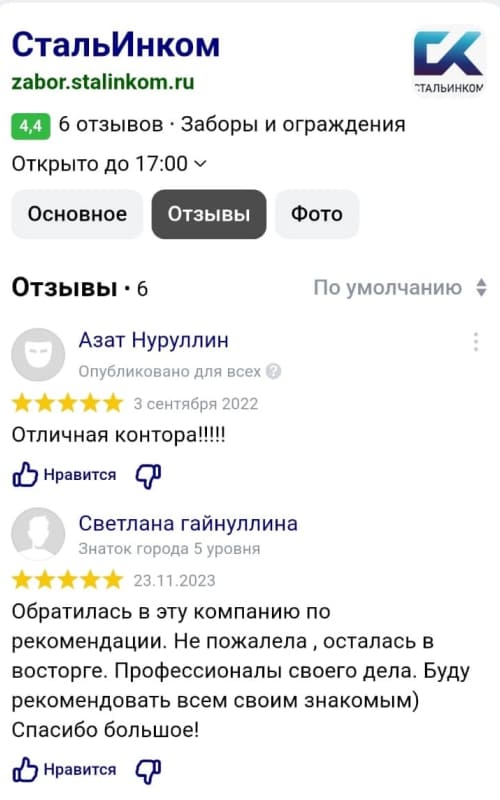Image resolution: width=500 pixels, height=800 pixels.
Task: Open the zabor.stalinkom.ru website link
Action: click(103, 82)
